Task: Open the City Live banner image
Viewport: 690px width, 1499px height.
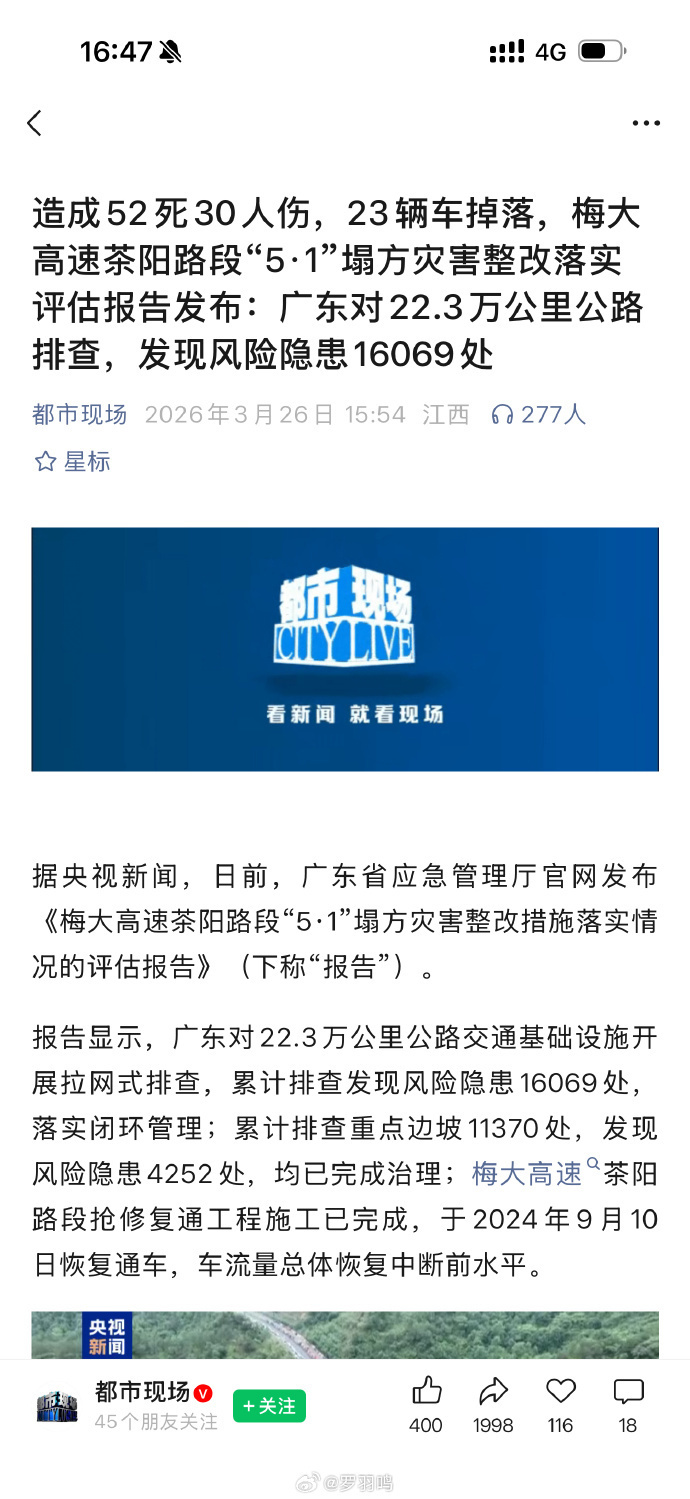Action: point(345,649)
